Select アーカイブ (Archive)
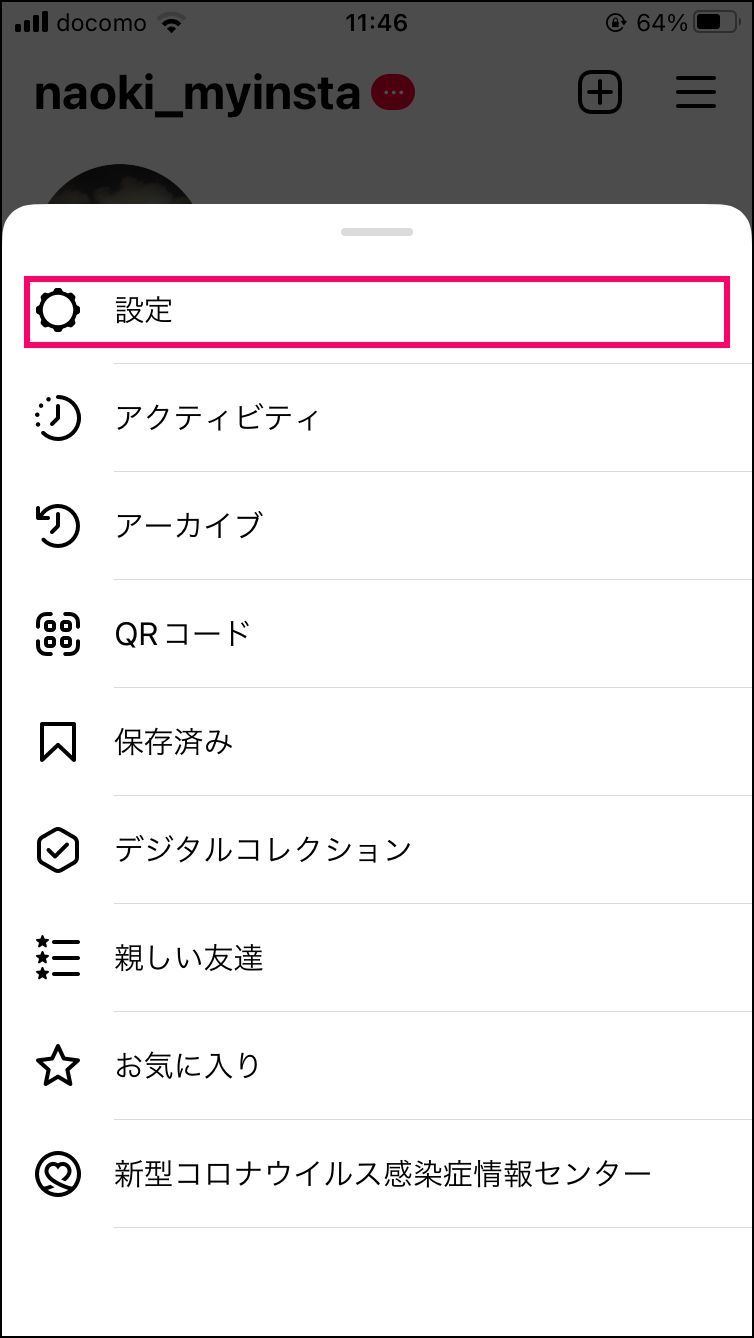The image size is (754, 1338). pos(377,526)
